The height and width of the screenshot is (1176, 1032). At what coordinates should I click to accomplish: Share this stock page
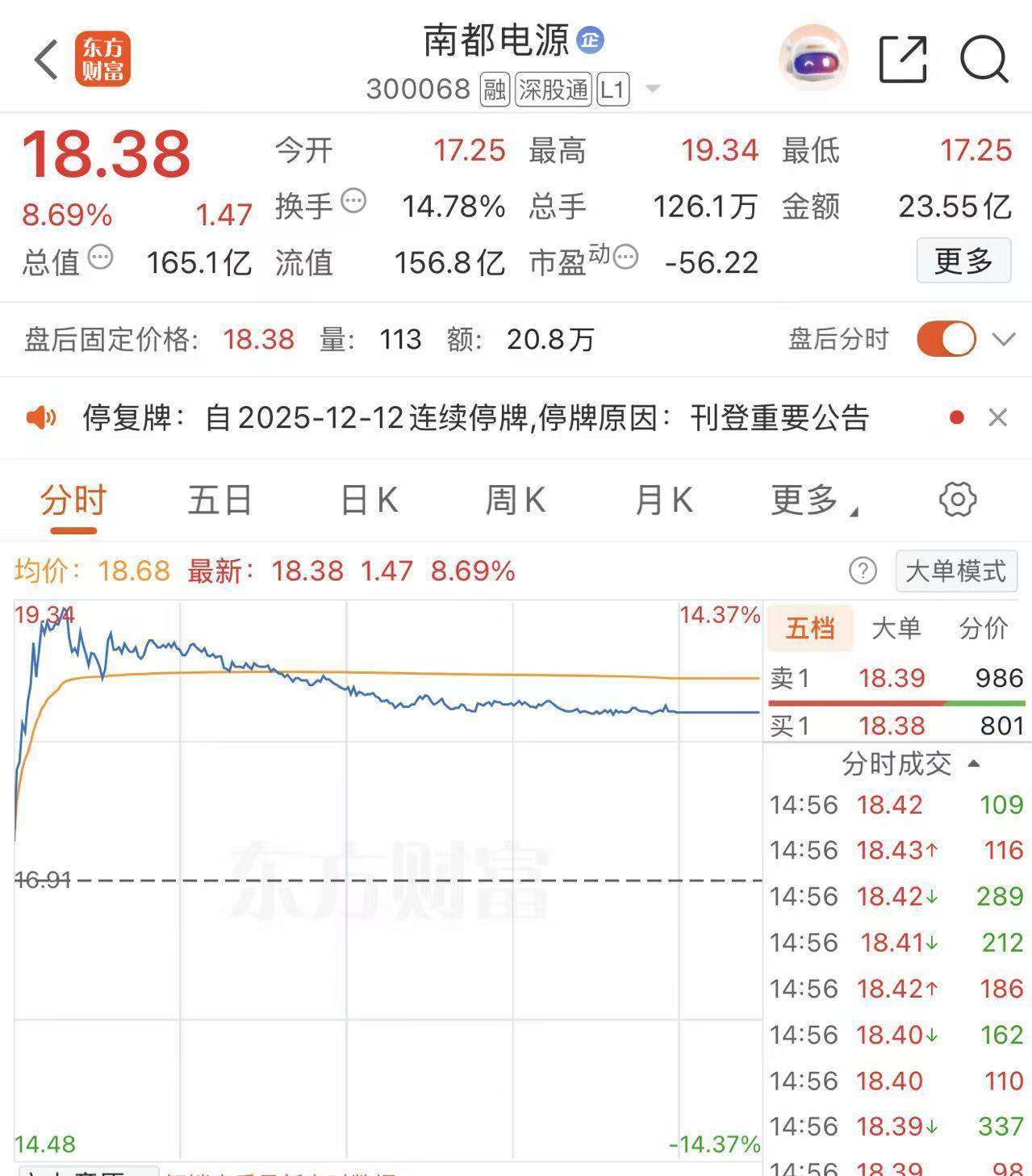pyautogui.click(x=902, y=59)
